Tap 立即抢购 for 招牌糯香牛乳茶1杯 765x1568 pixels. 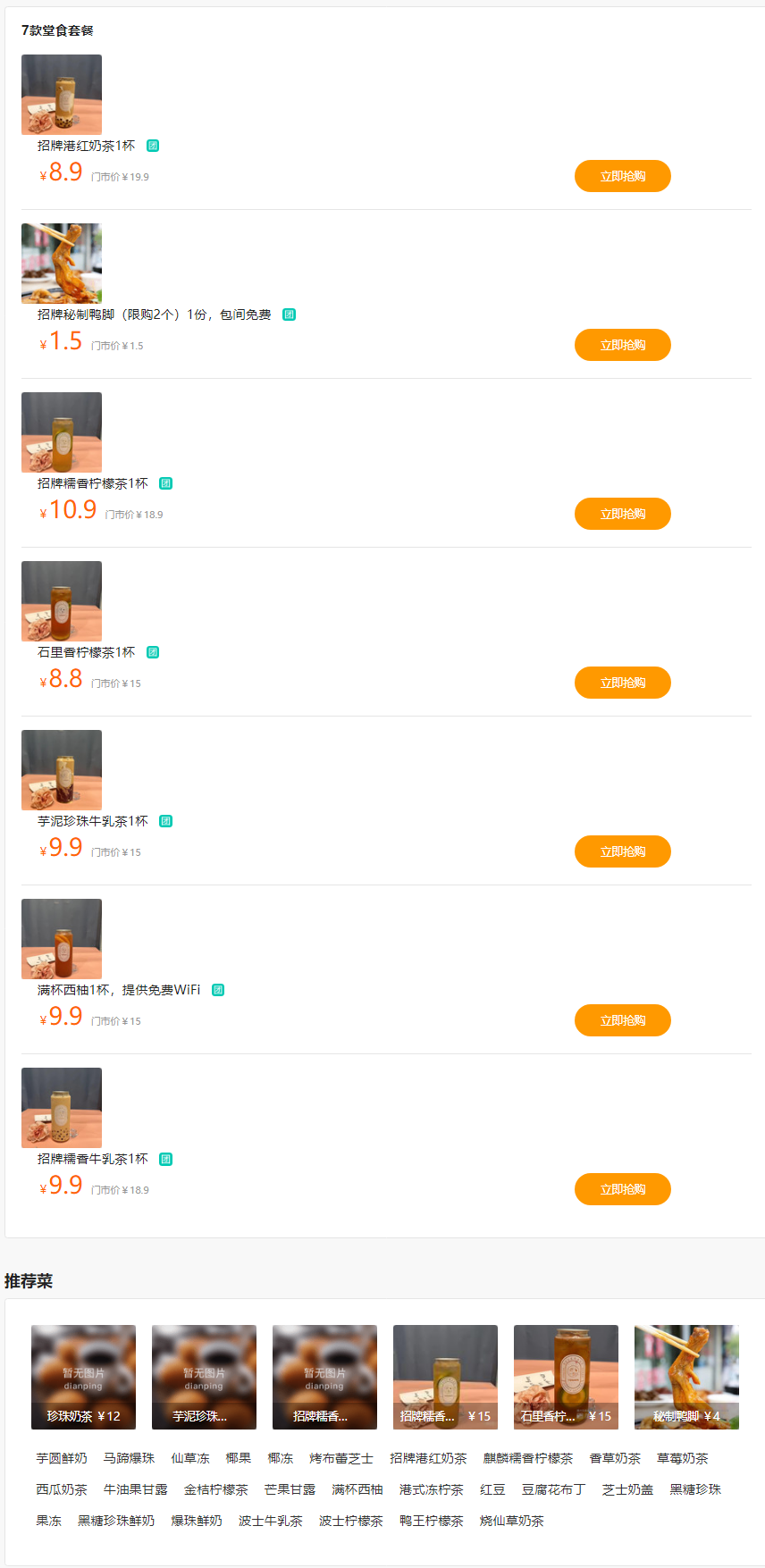pos(622,1189)
